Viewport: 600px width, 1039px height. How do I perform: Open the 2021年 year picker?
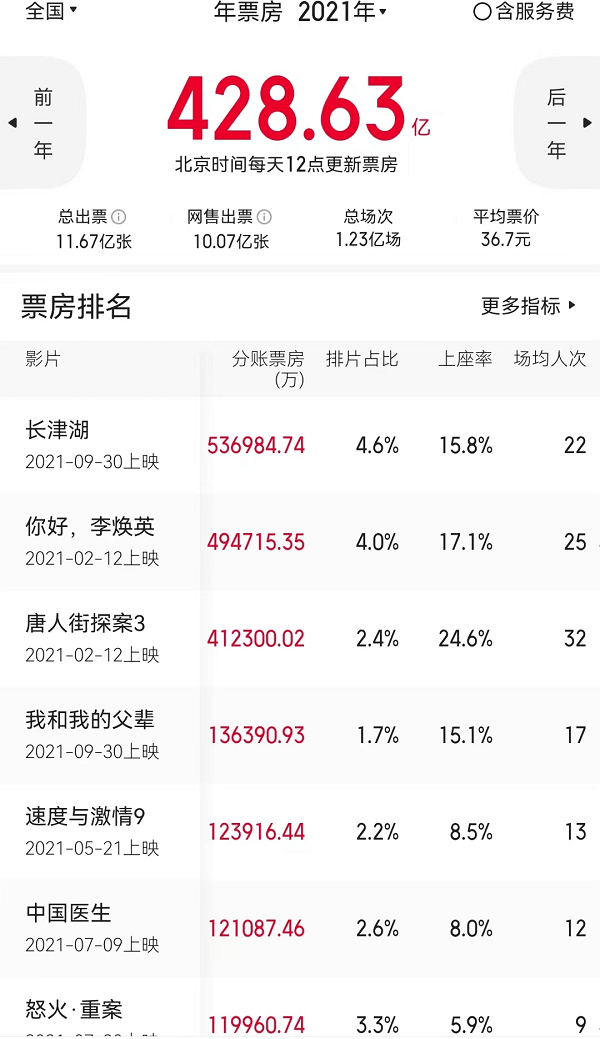[342, 11]
